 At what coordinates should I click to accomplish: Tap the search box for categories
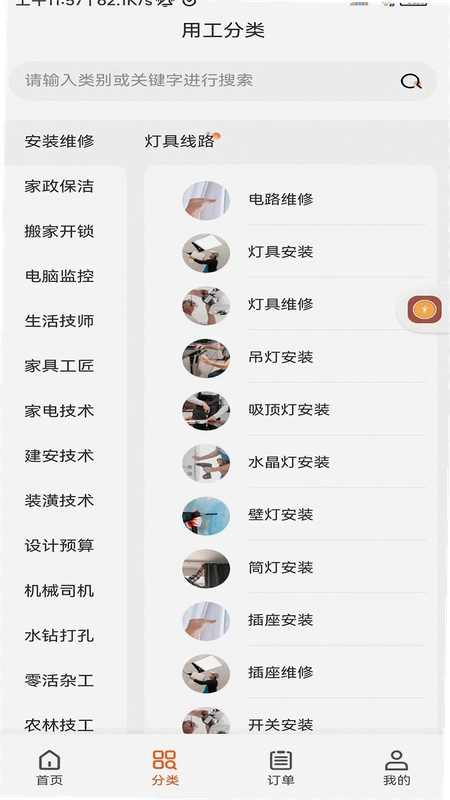coord(223,81)
